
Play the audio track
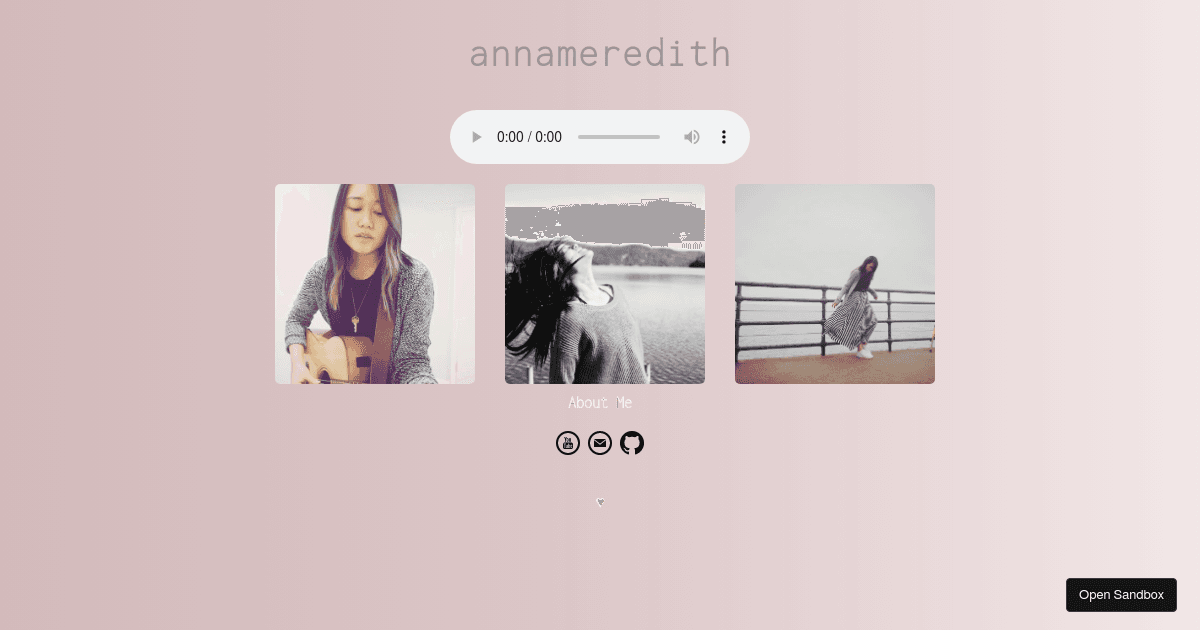[x=477, y=137]
